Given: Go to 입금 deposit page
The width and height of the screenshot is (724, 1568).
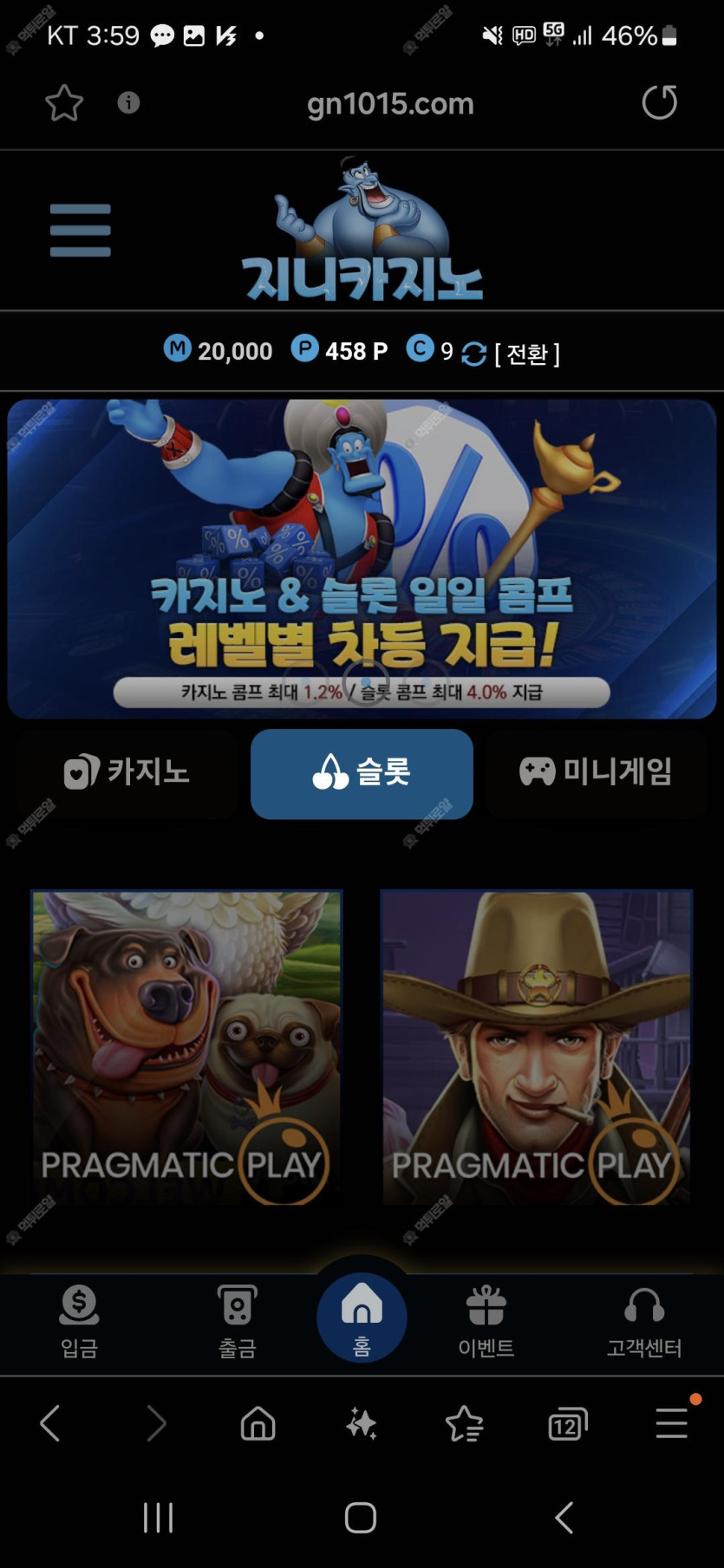Looking at the screenshot, I should (79, 1321).
